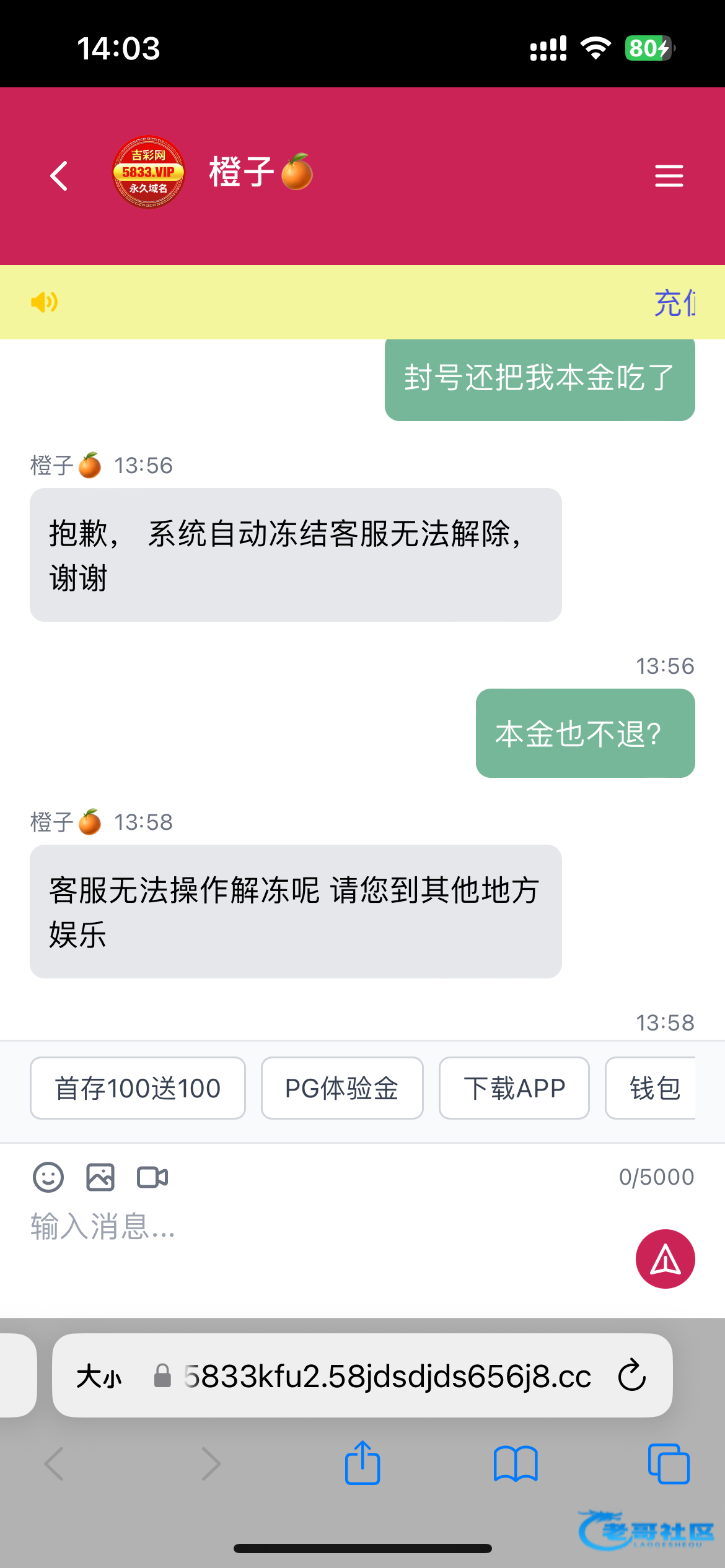The image size is (725, 1568).
Task: Send the message with red button
Action: (665, 1259)
